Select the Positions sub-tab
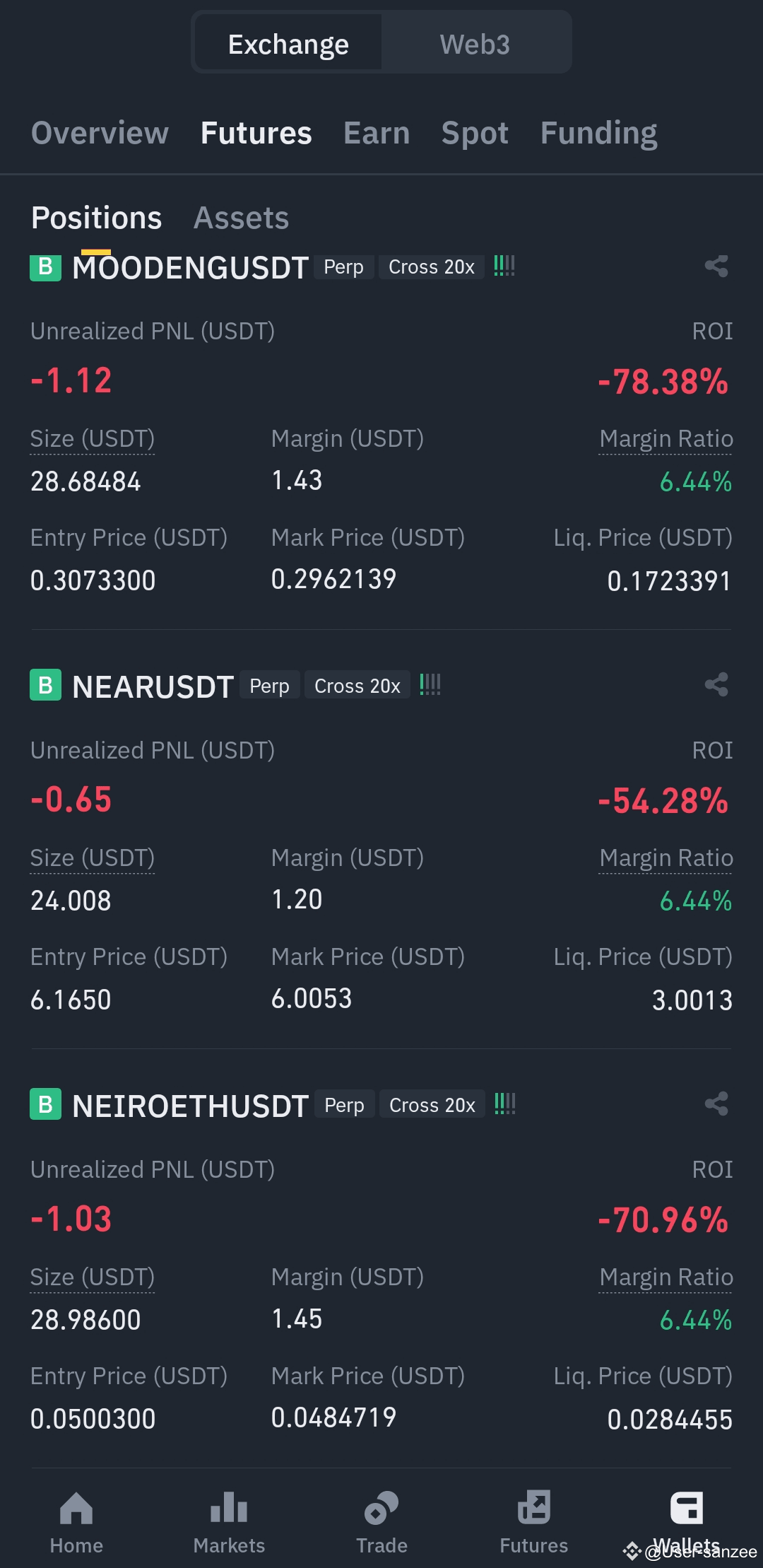The width and height of the screenshot is (763, 1568). pyautogui.click(x=97, y=218)
